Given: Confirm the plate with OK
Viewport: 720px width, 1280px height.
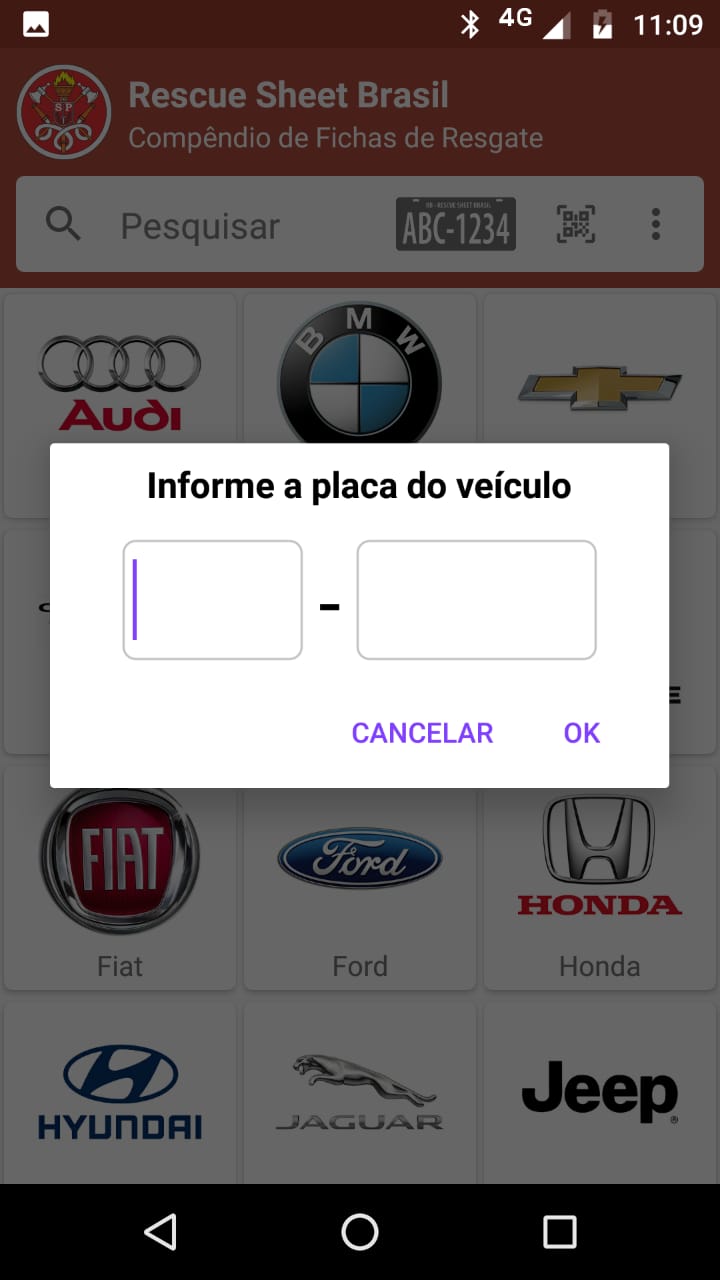Looking at the screenshot, I should 581,733.
